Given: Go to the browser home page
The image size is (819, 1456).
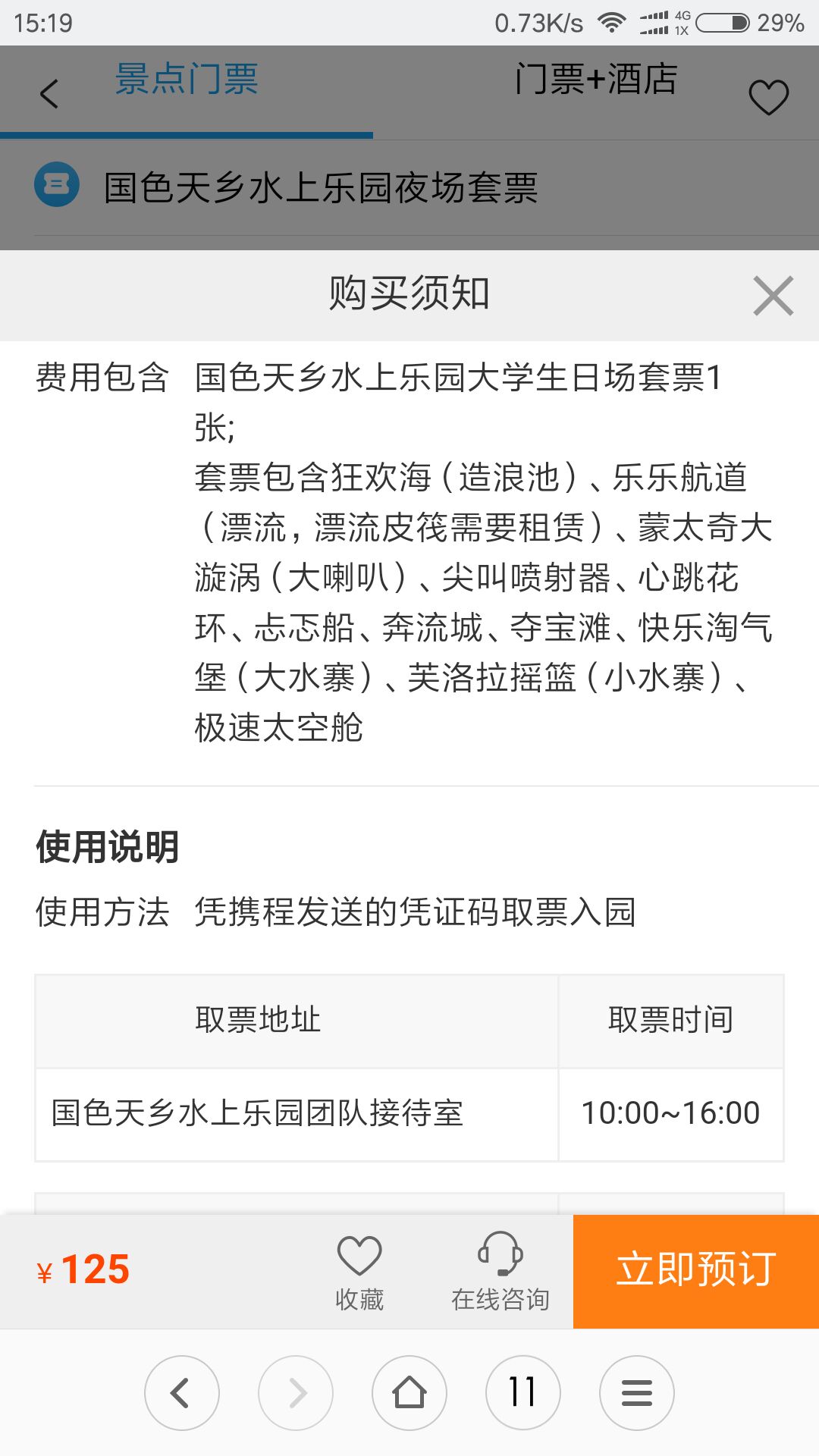Looking at the screenshot, I should point(409,1393).
